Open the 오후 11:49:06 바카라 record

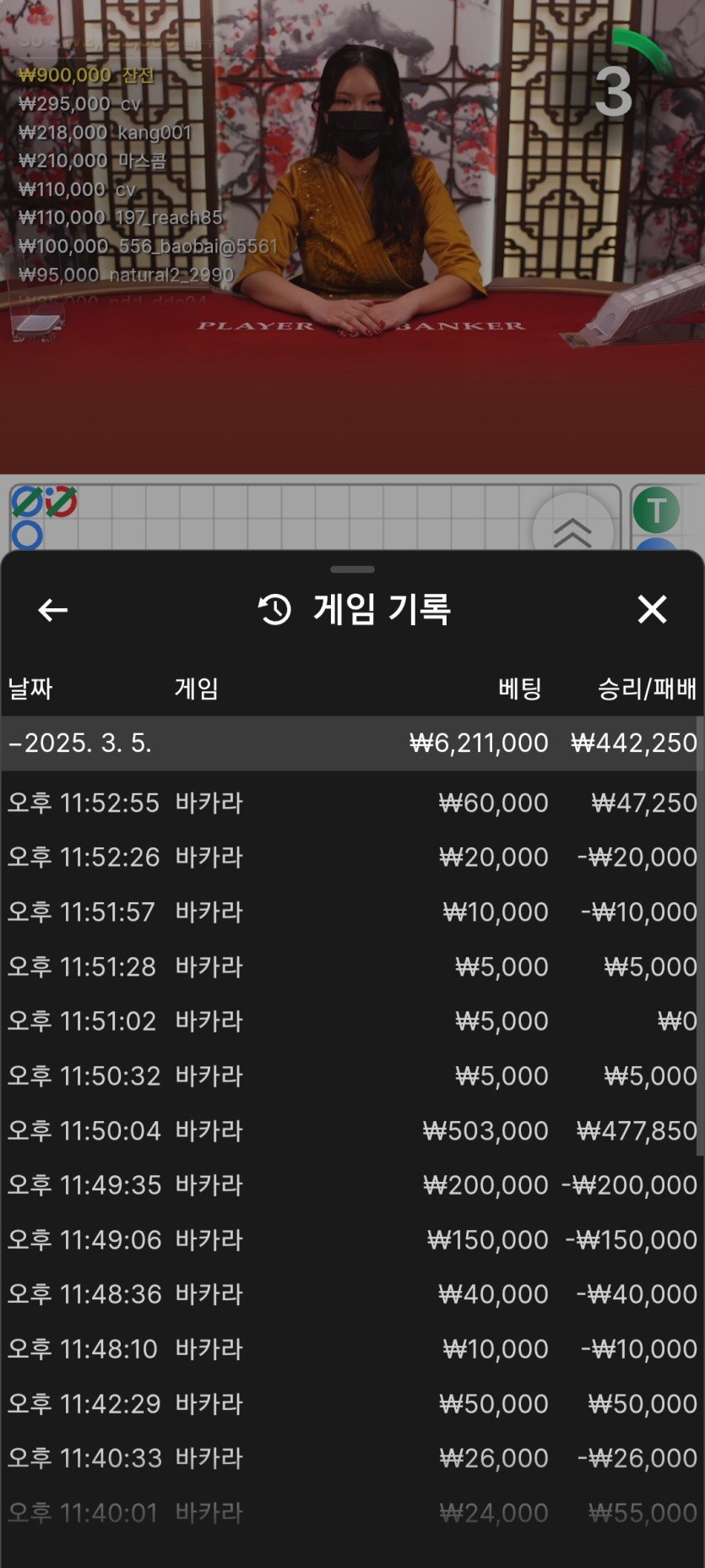(351, 1239)
